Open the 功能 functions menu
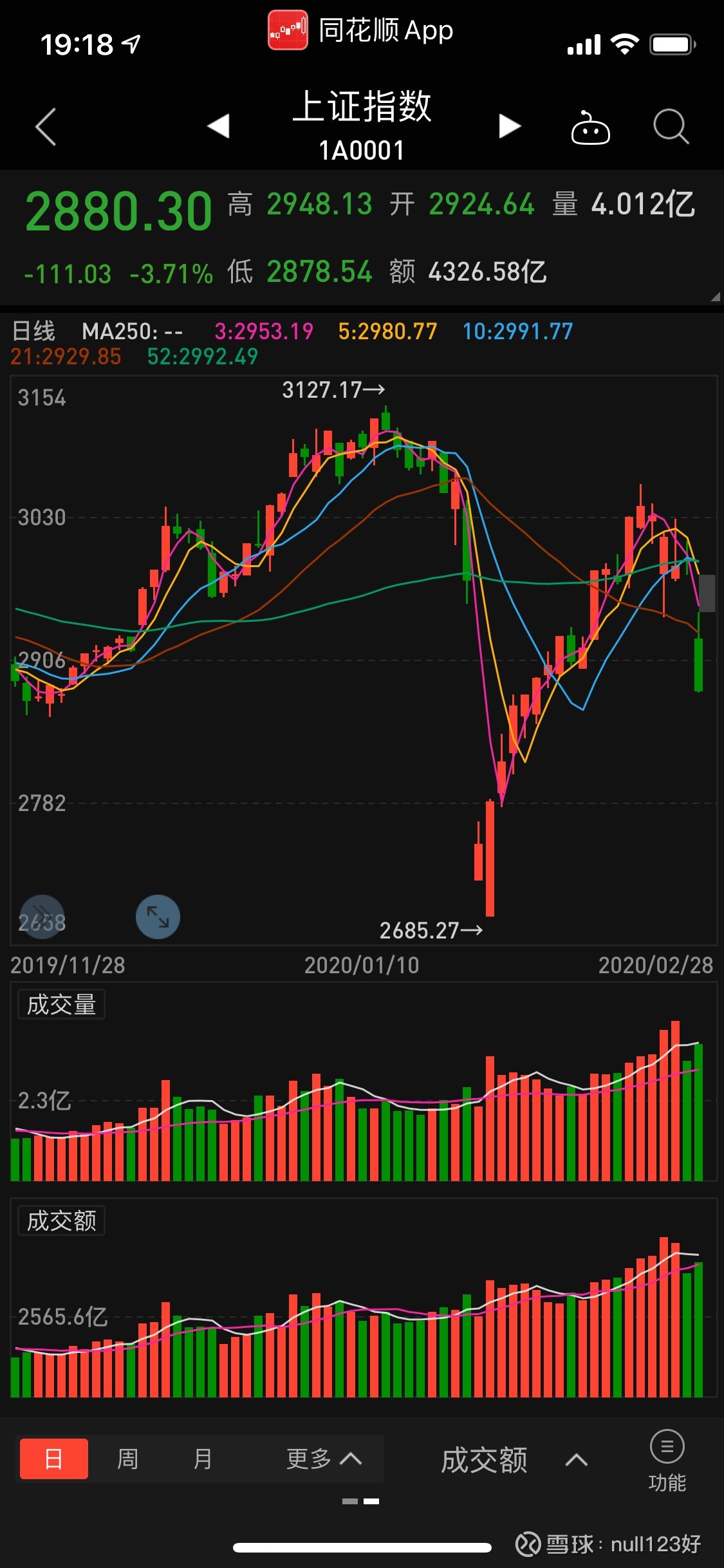 667,1460
